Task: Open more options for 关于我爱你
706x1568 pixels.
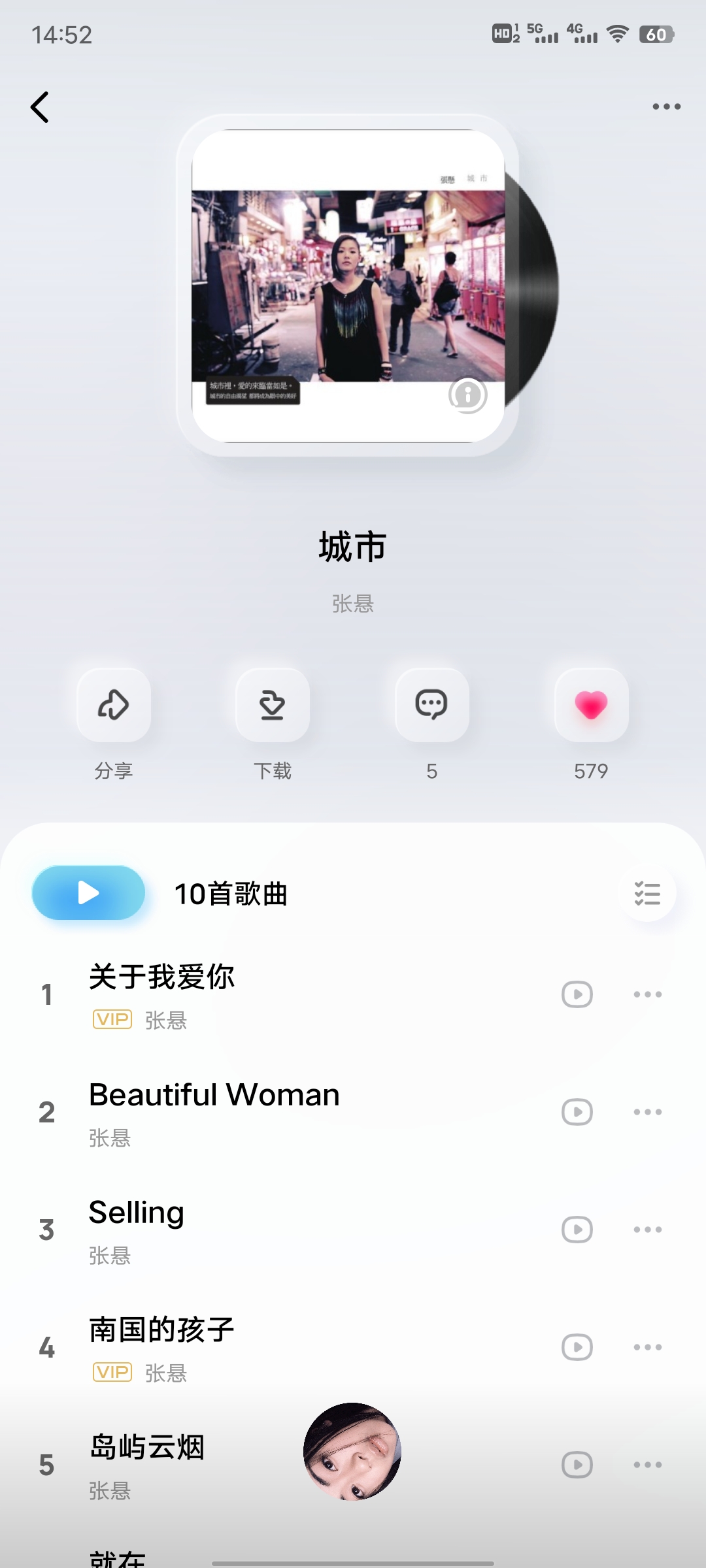Action: pyautogui.click(x=647, y=994)
